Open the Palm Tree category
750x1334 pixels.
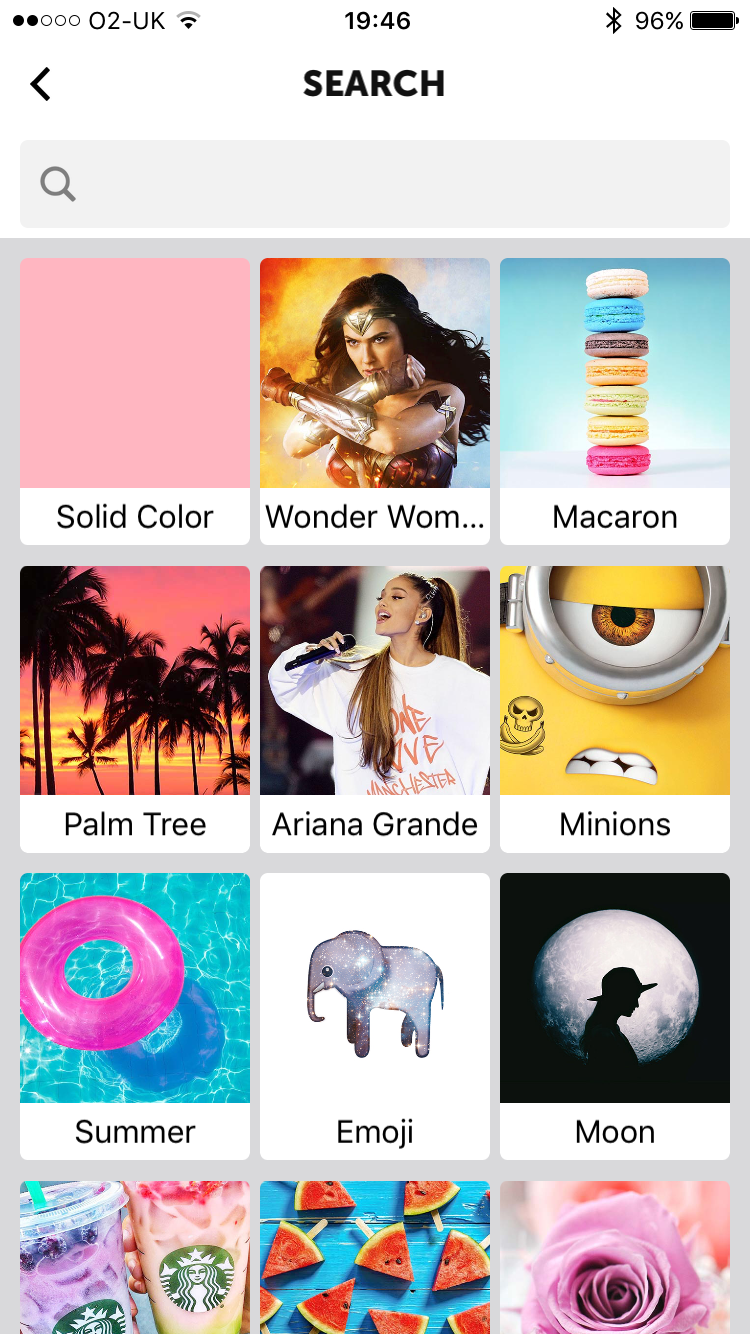click(135, 709)
